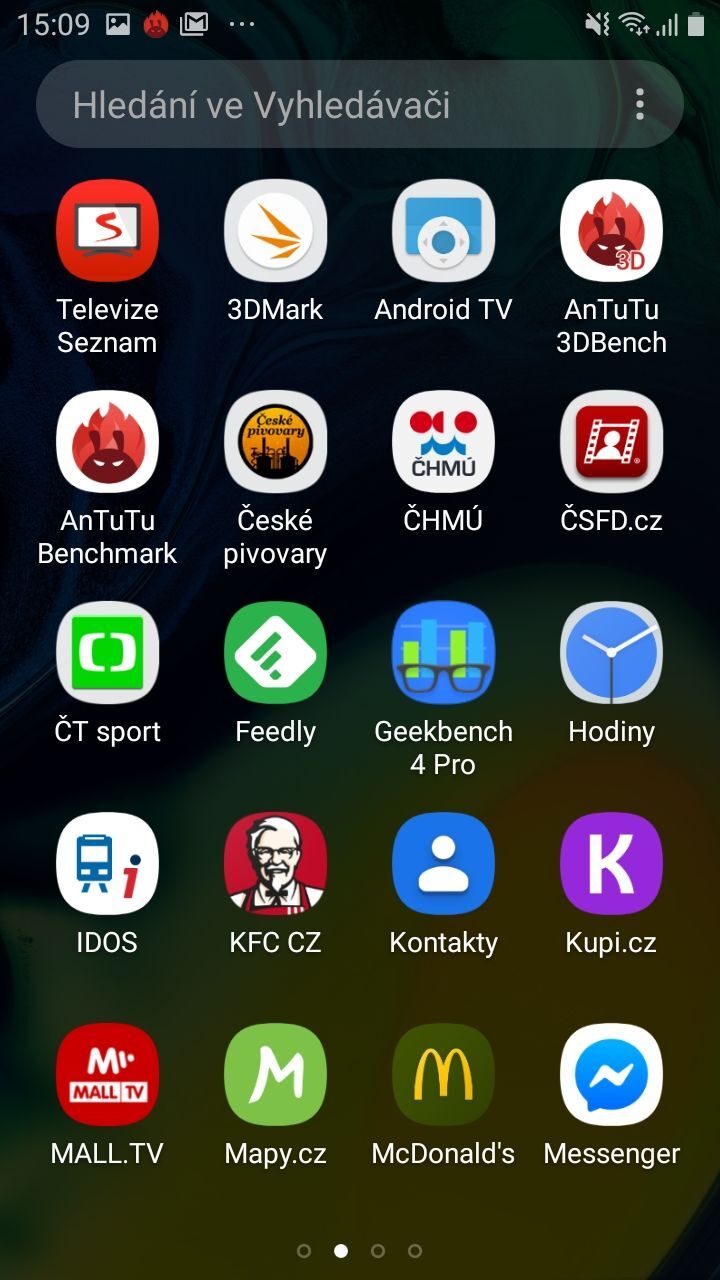Jump to the first home screen page dot
The width and height of the screenshot is (720, 1280).
coord(301,1250)
